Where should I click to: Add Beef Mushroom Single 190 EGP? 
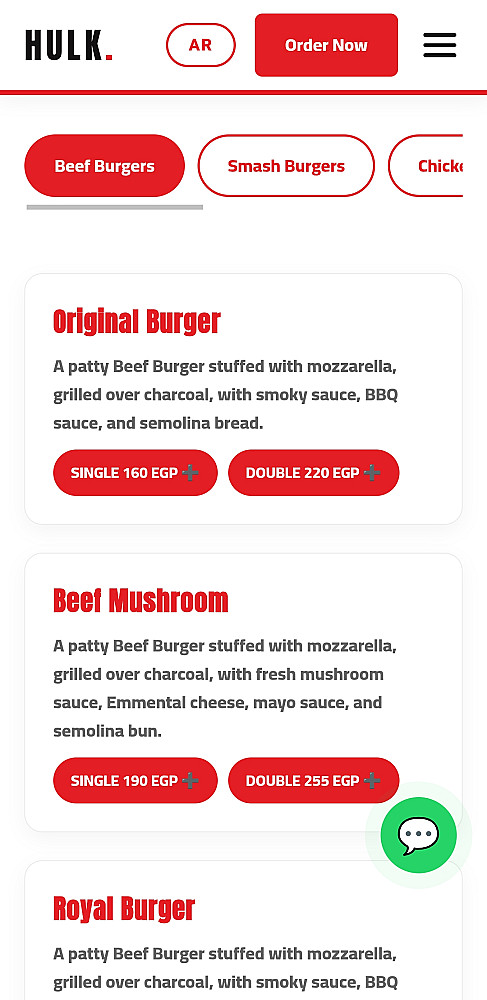tap(135, 780)
